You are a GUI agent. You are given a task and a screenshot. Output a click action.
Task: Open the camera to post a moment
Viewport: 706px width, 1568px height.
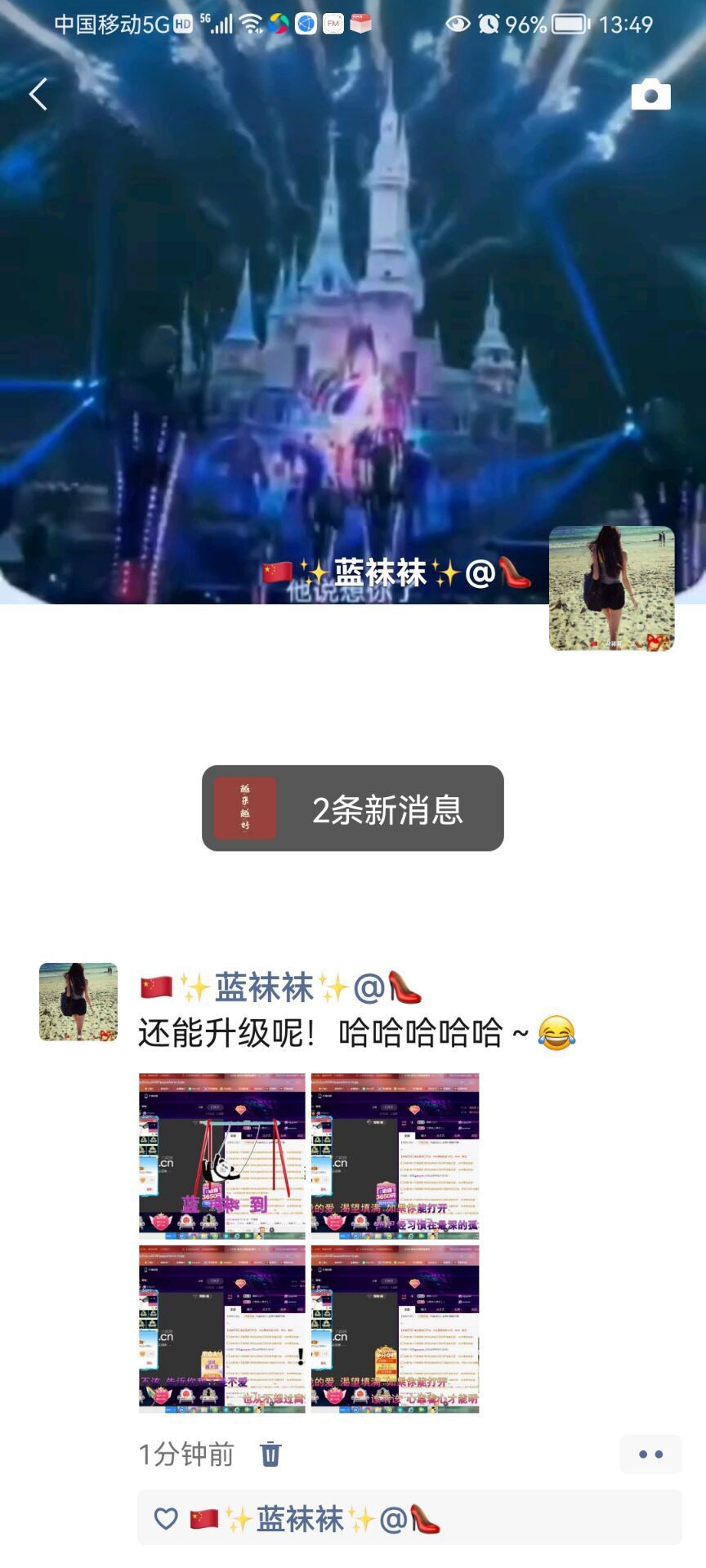(x=650, y=95)
